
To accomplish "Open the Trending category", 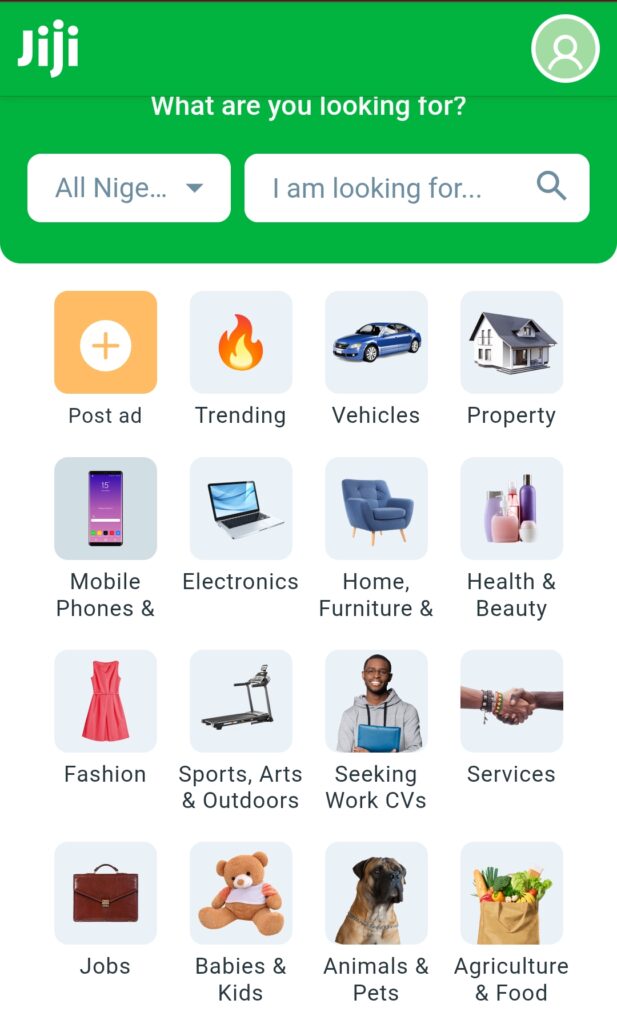I will pos(241,343).
